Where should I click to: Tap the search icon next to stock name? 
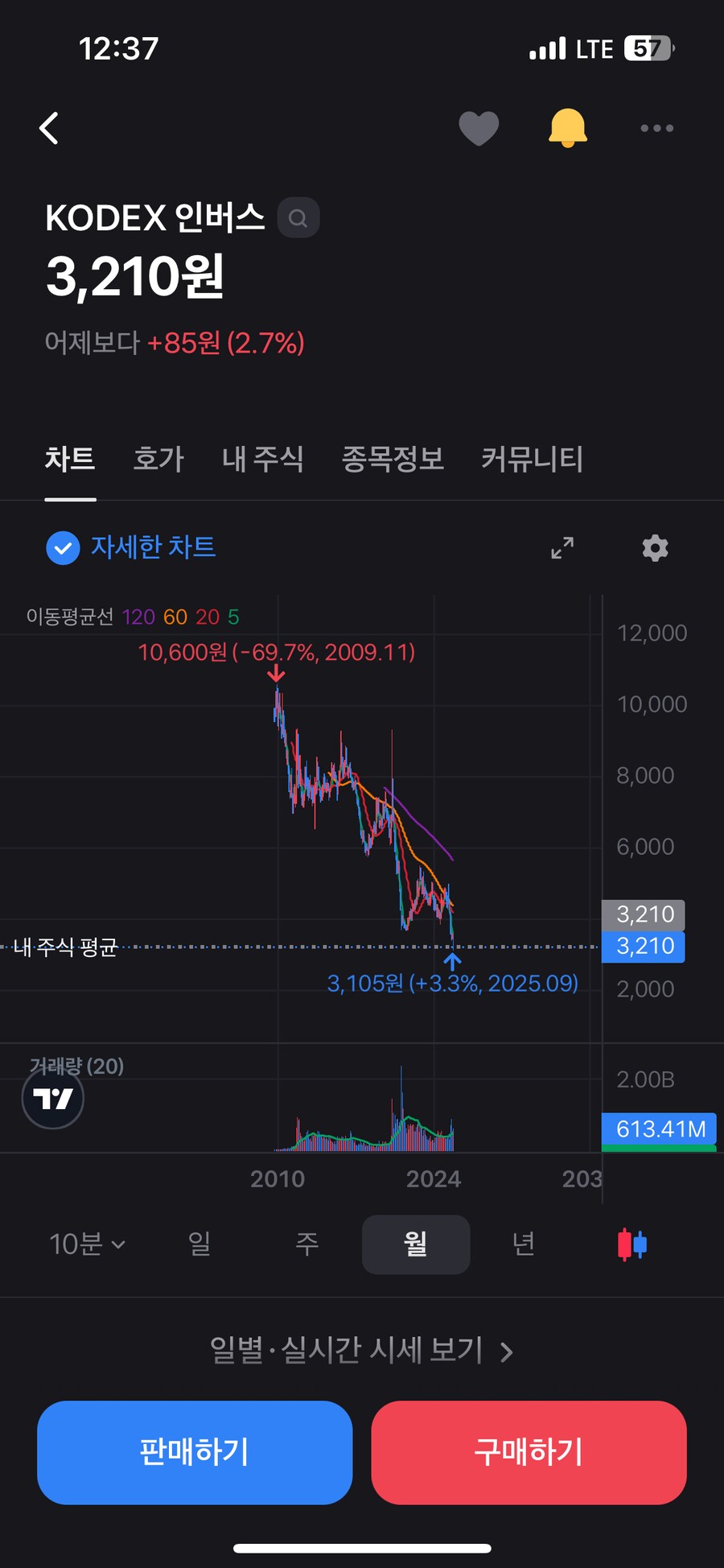pos(298,217)
